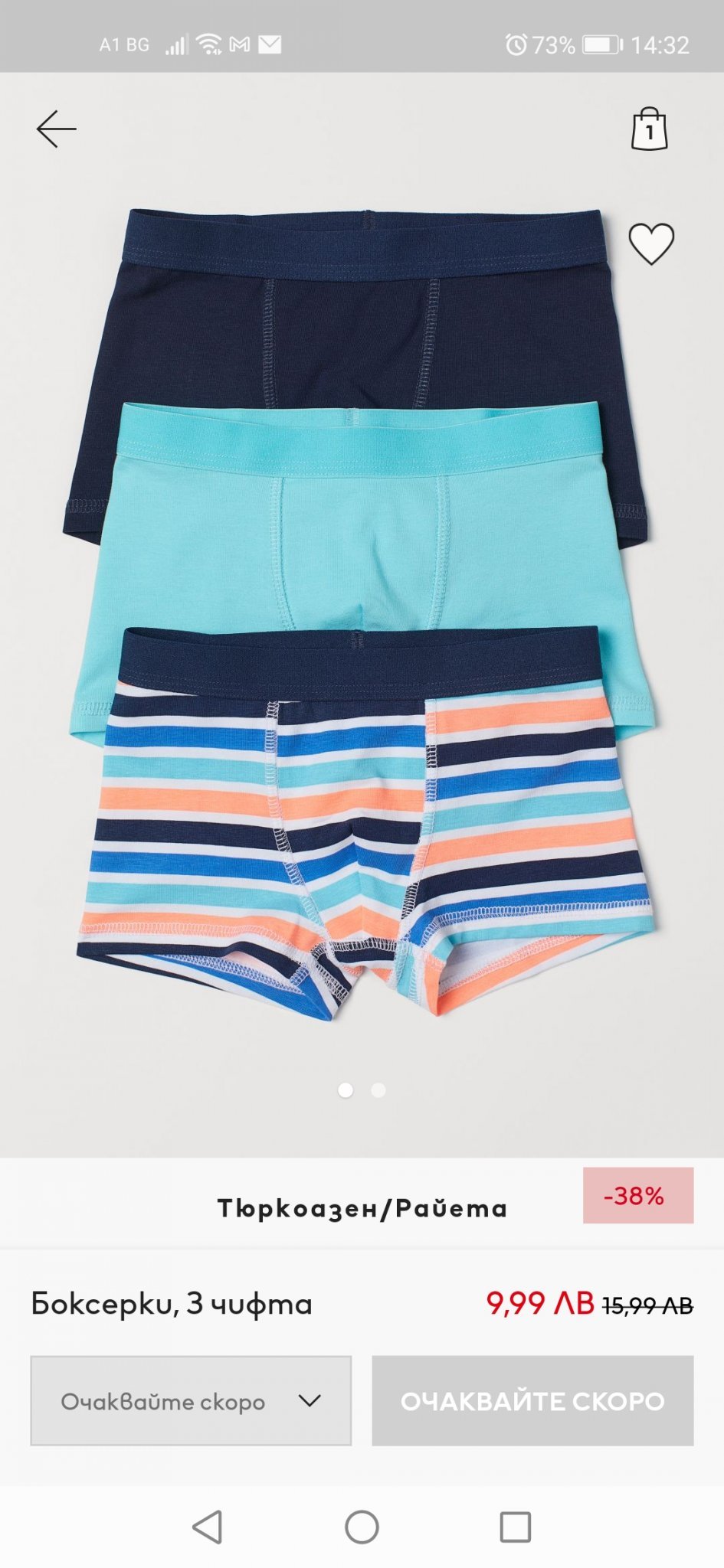
Task: Open the product photo of the boxers
Action: (x=362, y=612)
